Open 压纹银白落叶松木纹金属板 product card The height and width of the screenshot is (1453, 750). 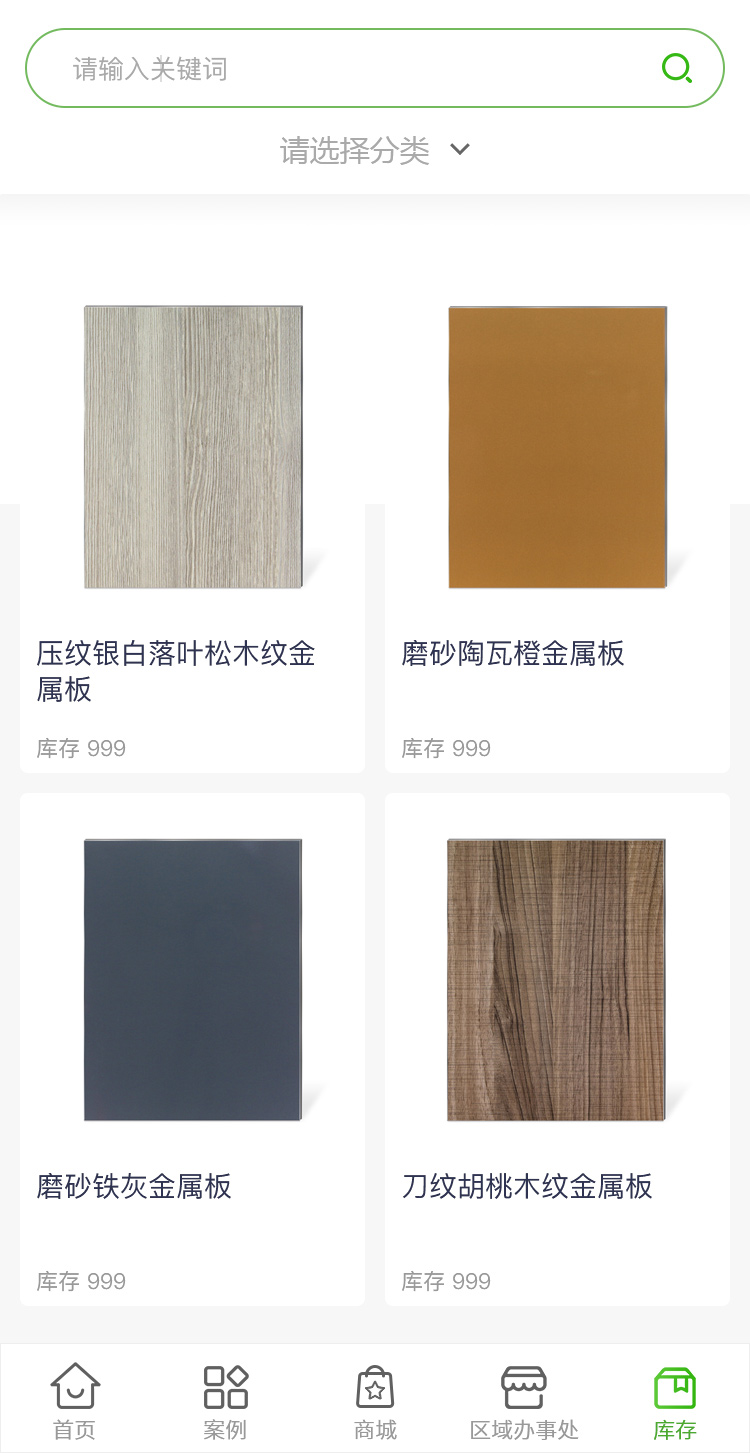pyautogui.click(x=192, y=520)
